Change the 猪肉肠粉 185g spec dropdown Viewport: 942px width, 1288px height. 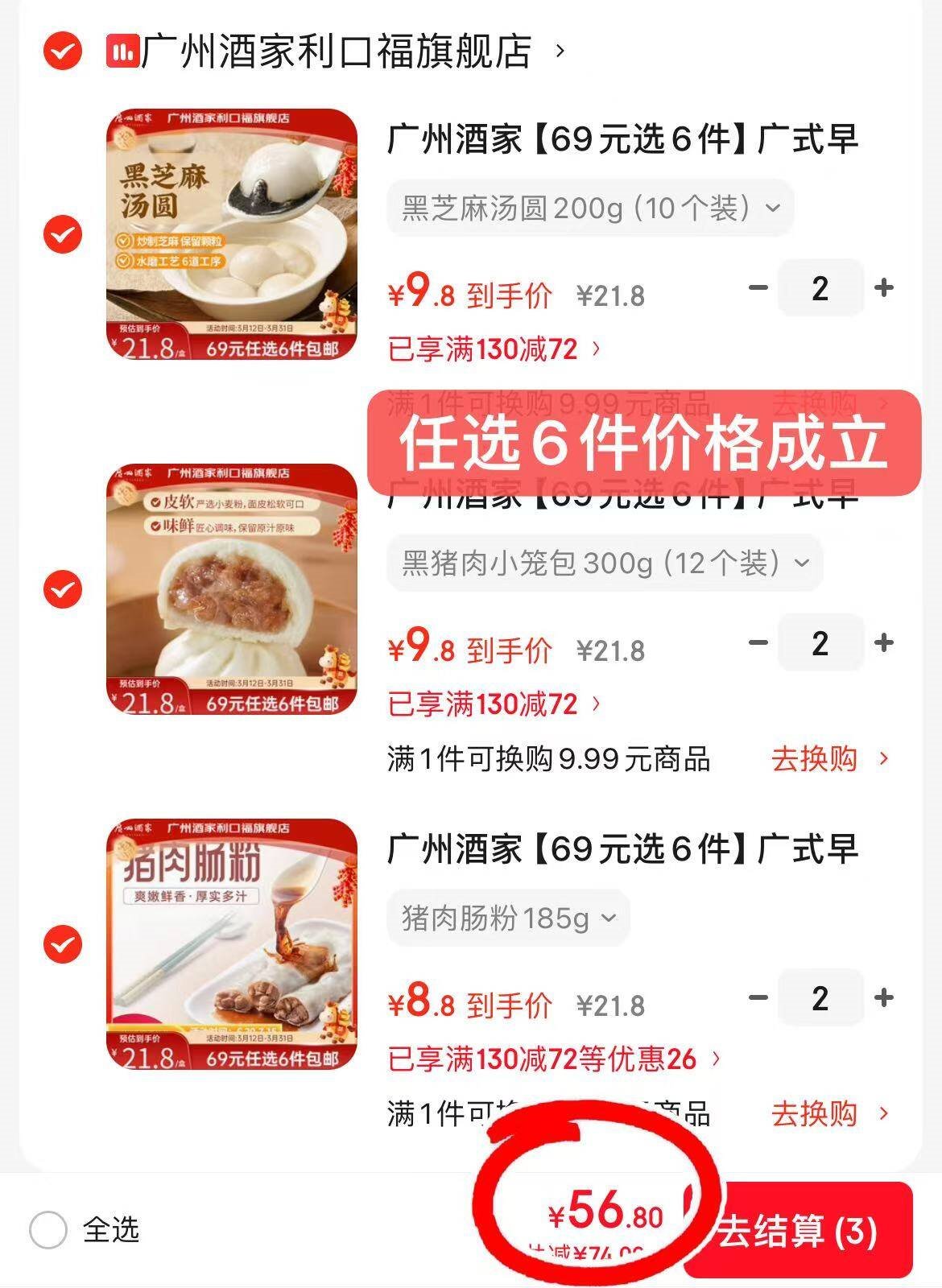pos(508,918)
